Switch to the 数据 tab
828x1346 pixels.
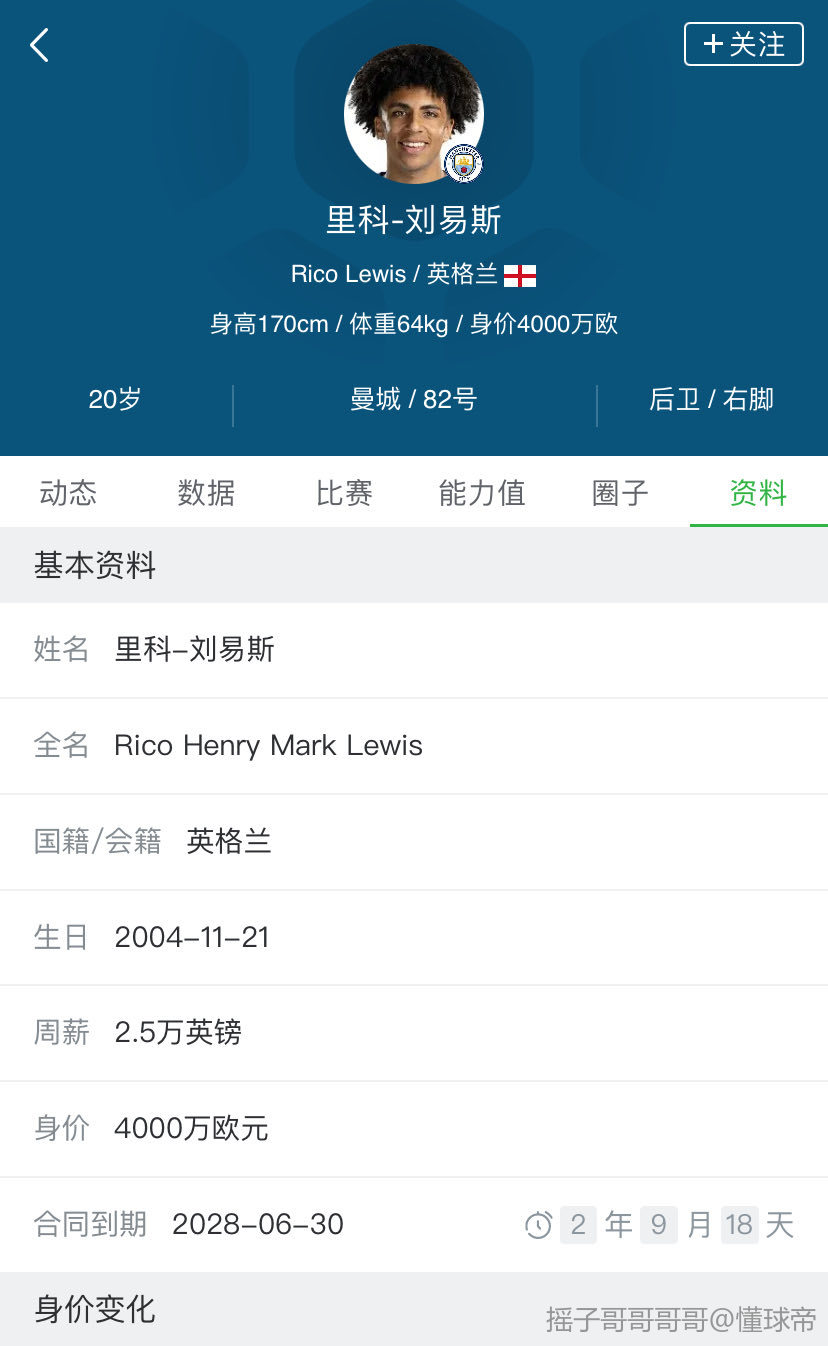206,493
